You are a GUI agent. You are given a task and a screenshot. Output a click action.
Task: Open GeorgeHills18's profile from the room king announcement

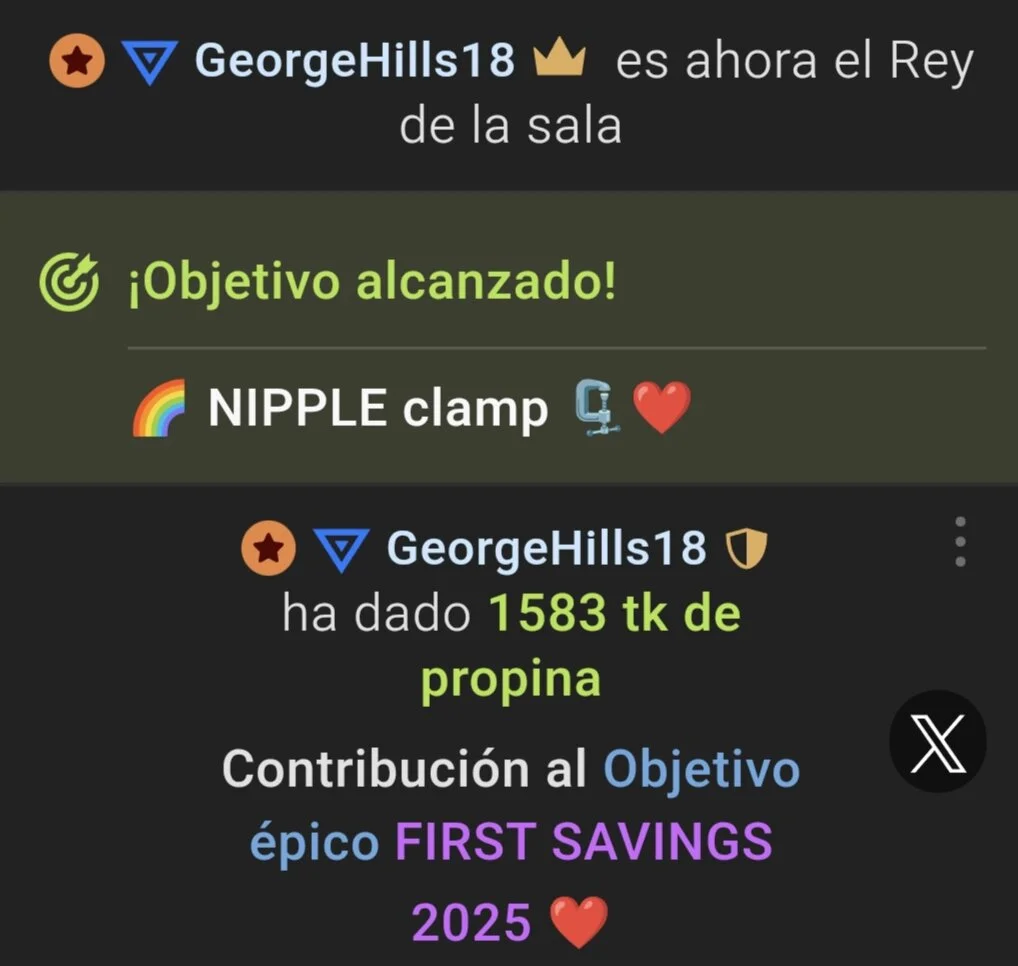pyautogui.click(x=354, y=62)
